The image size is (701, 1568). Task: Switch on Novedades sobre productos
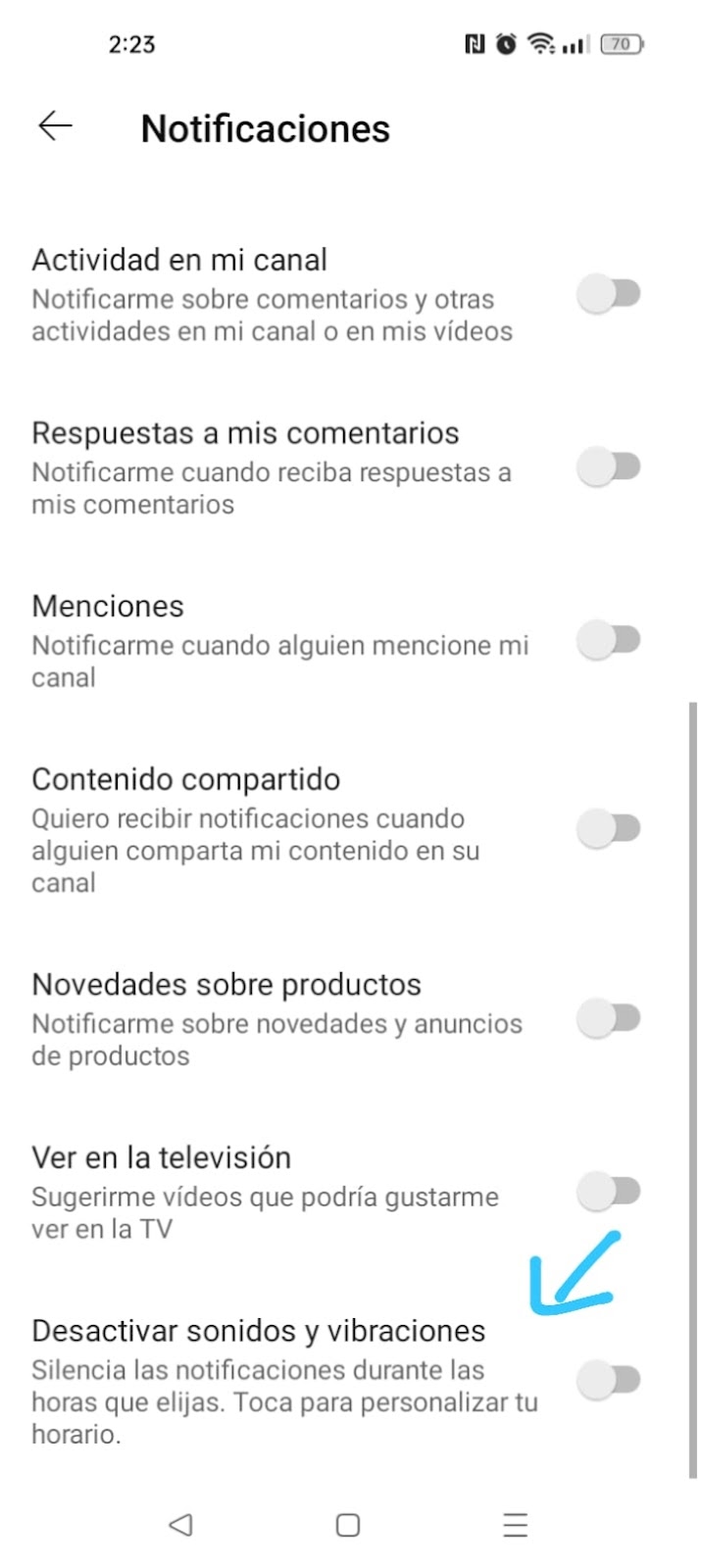[609, 1018]
